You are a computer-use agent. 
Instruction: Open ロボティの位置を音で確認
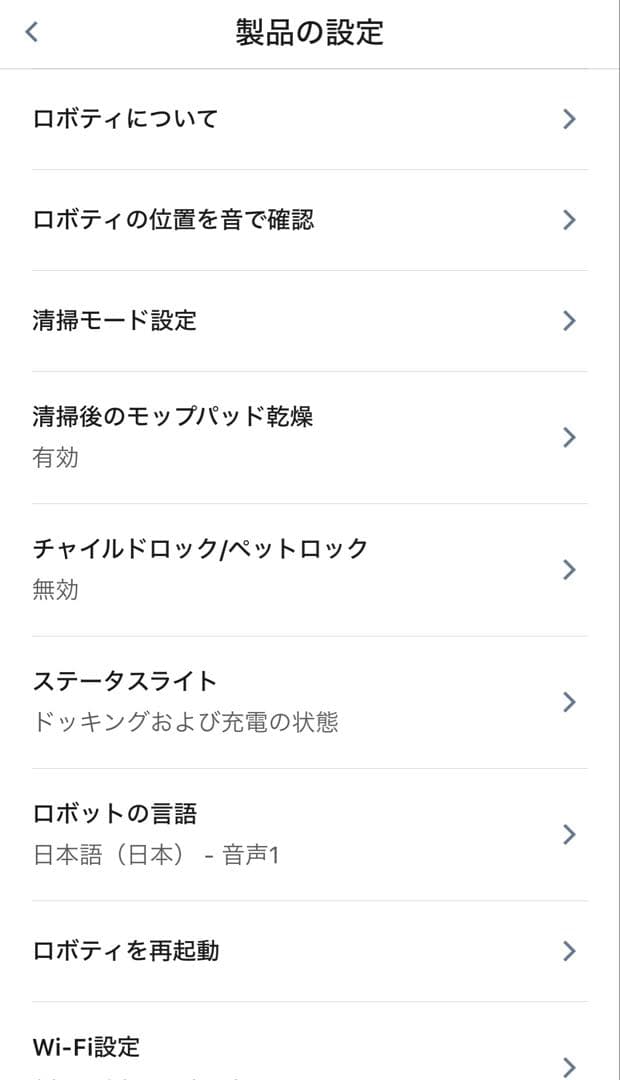(x=309, y=220)
